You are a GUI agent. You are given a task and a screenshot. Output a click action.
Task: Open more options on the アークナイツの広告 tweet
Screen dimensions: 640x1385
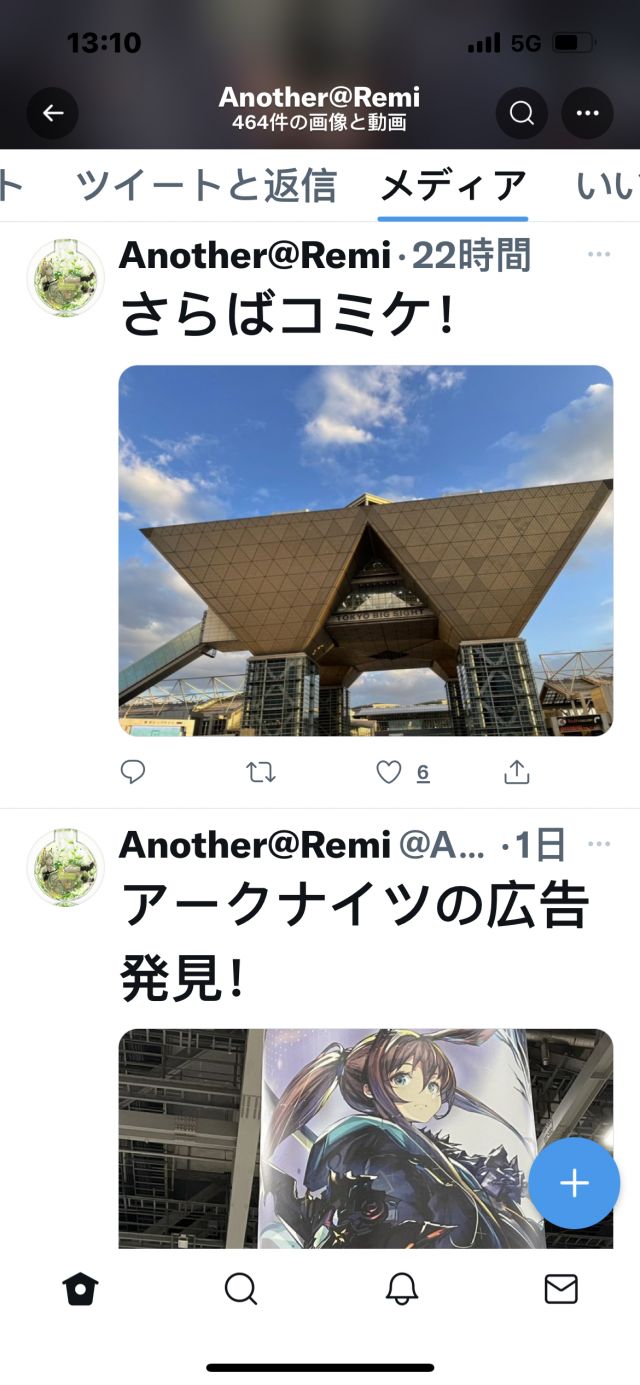coord(598,844)
